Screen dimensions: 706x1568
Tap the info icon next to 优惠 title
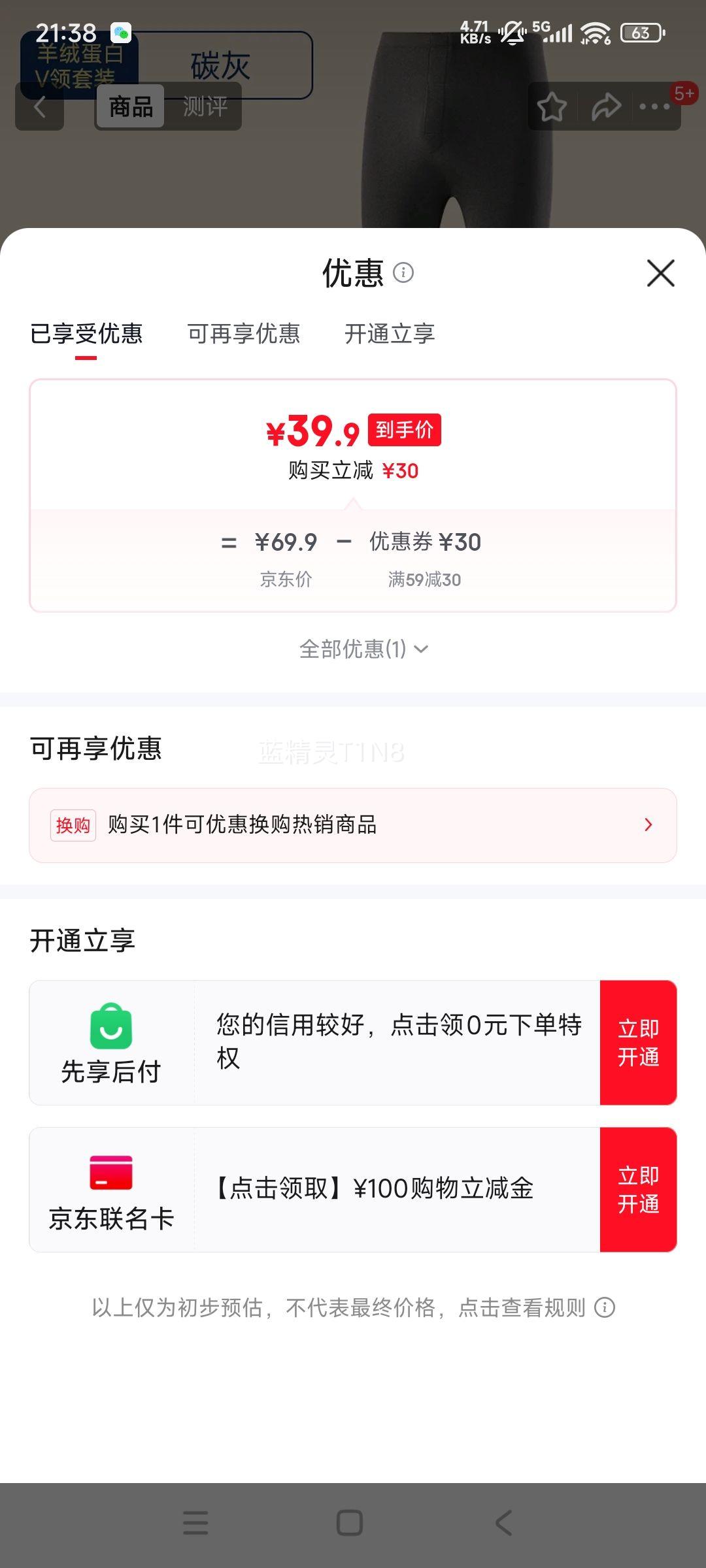tap(405, 273)
